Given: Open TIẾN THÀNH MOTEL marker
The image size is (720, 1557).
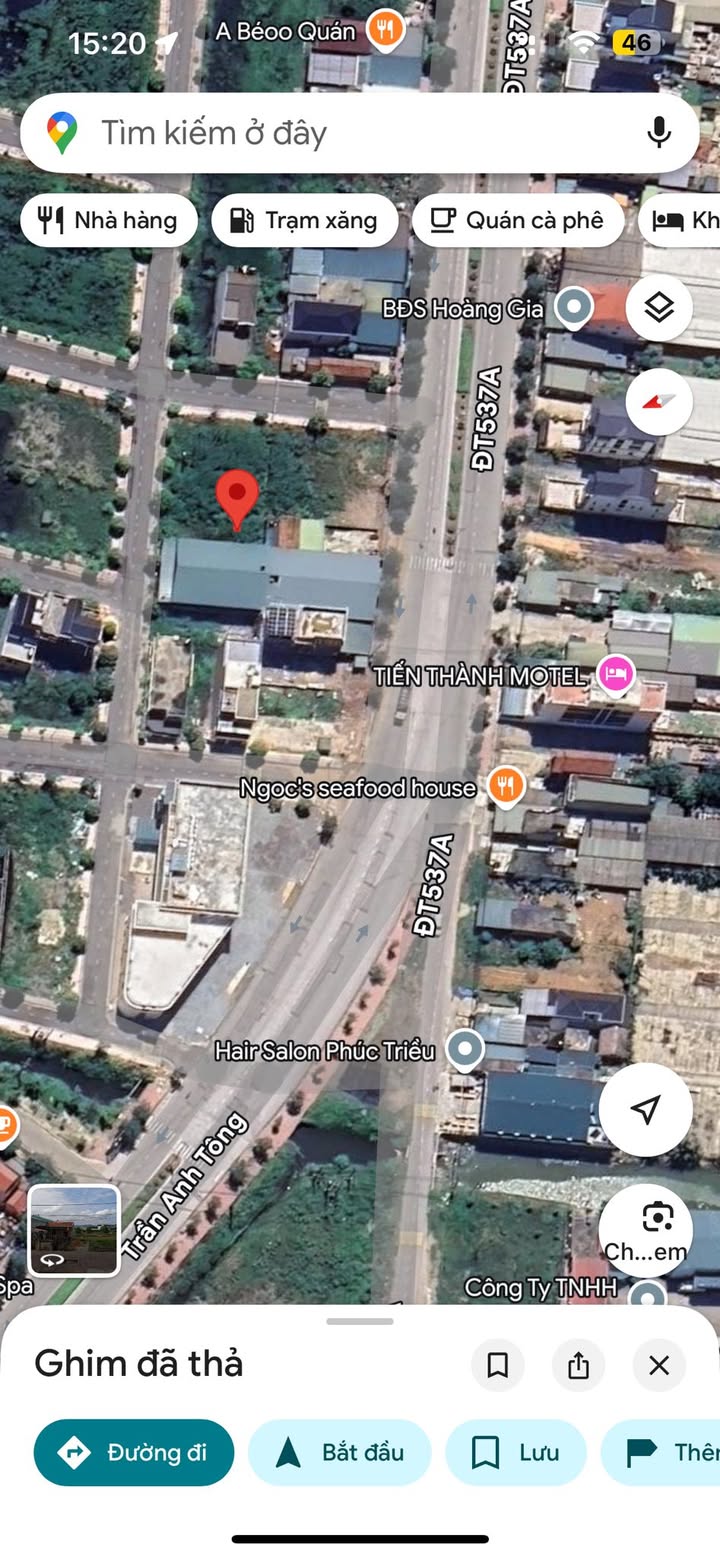Looking at the screenshot, I should pyautogui.click(x=616, y=675).
